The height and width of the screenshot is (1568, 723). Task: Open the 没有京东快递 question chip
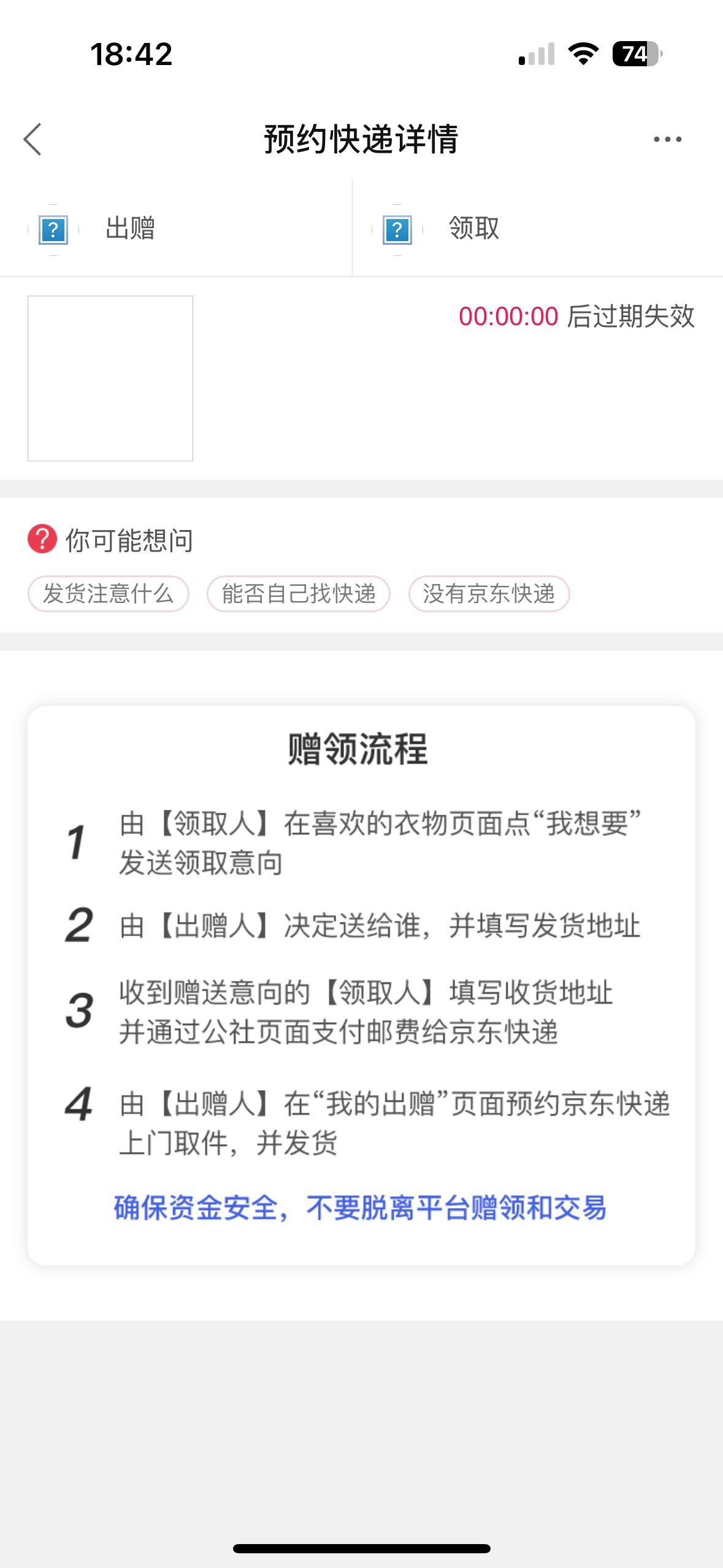(489, 594)
